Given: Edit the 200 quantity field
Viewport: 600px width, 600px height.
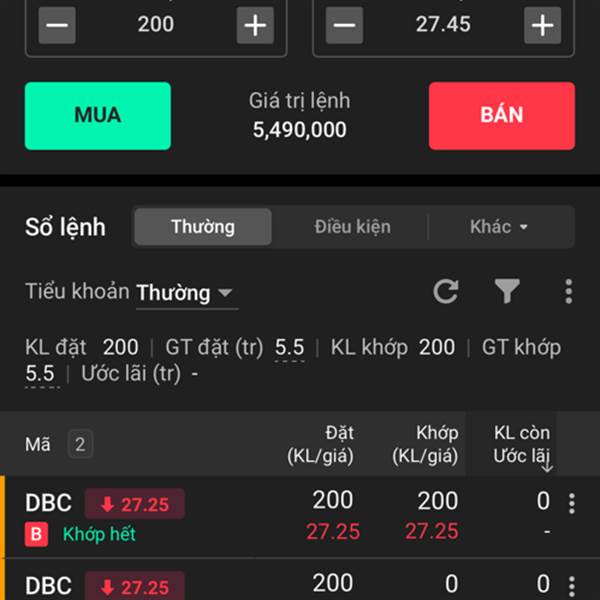Looking at the screenshot, I should [156, 25].
